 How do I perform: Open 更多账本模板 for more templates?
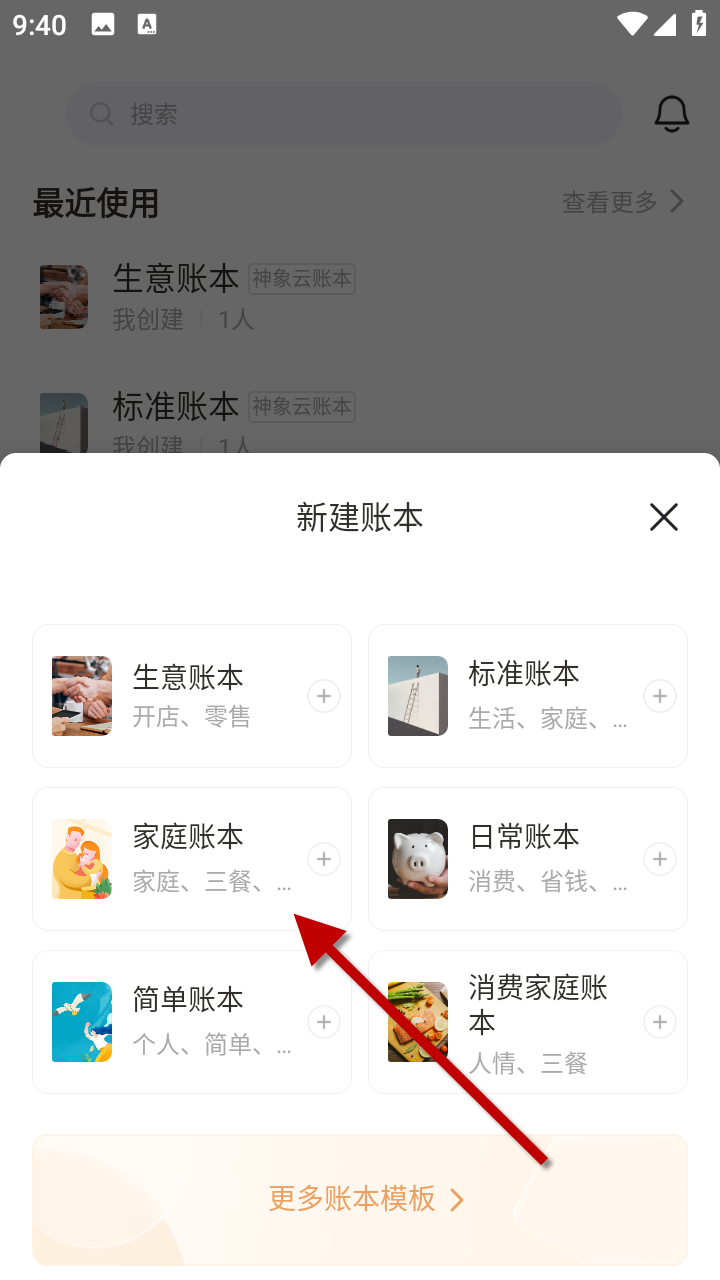pyautogui.click(x=360, y=1199)
